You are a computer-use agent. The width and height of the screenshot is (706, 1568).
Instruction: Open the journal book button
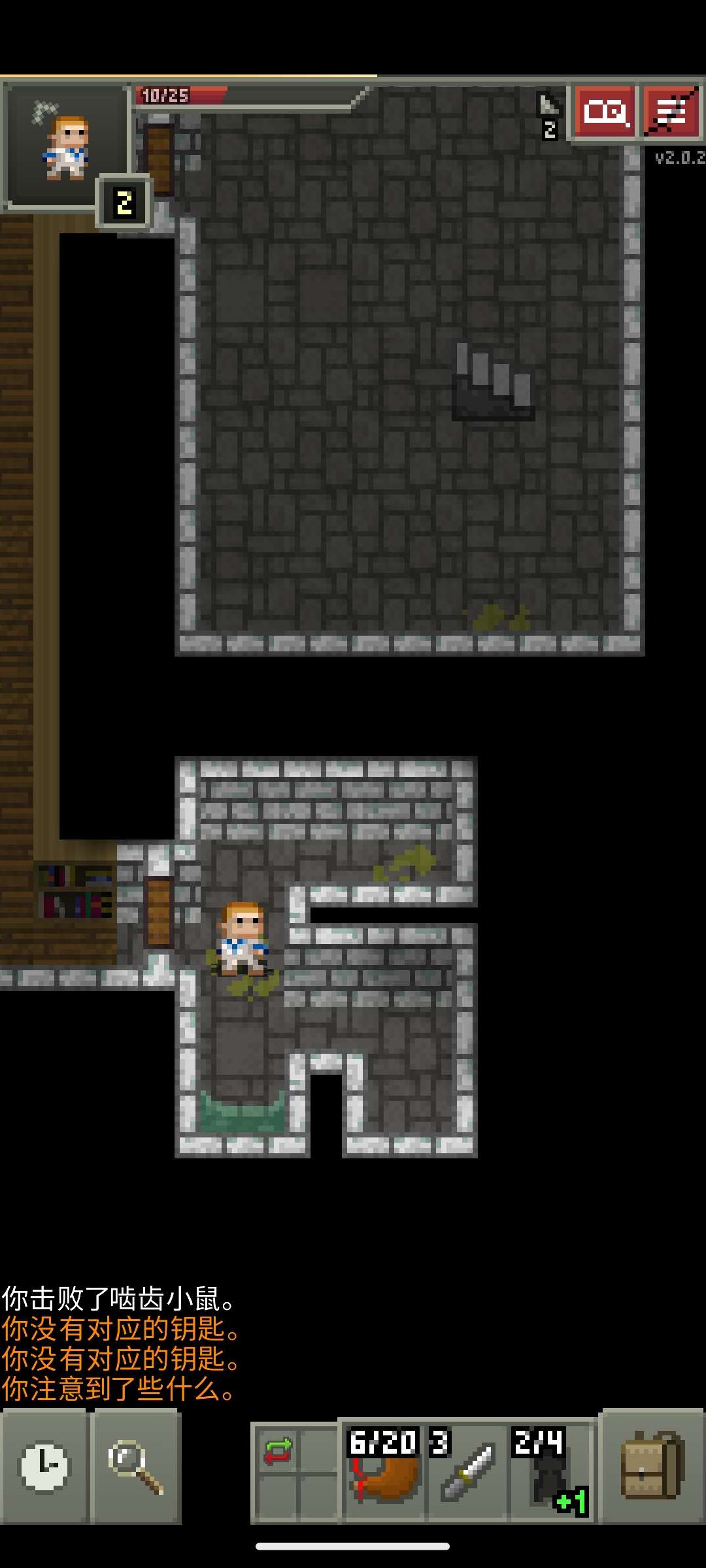click(605, 112)
